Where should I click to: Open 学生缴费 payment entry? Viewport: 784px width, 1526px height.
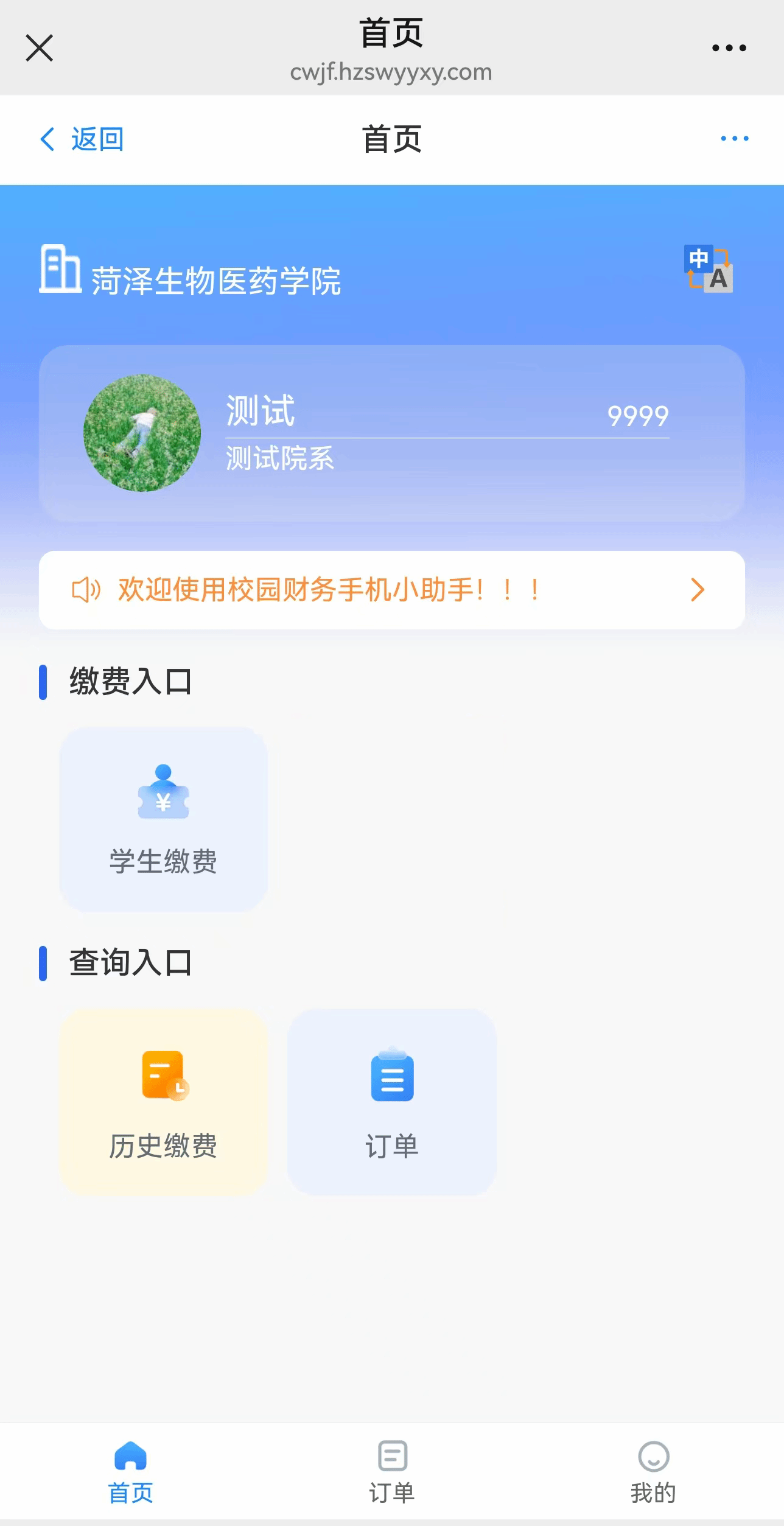163,819
